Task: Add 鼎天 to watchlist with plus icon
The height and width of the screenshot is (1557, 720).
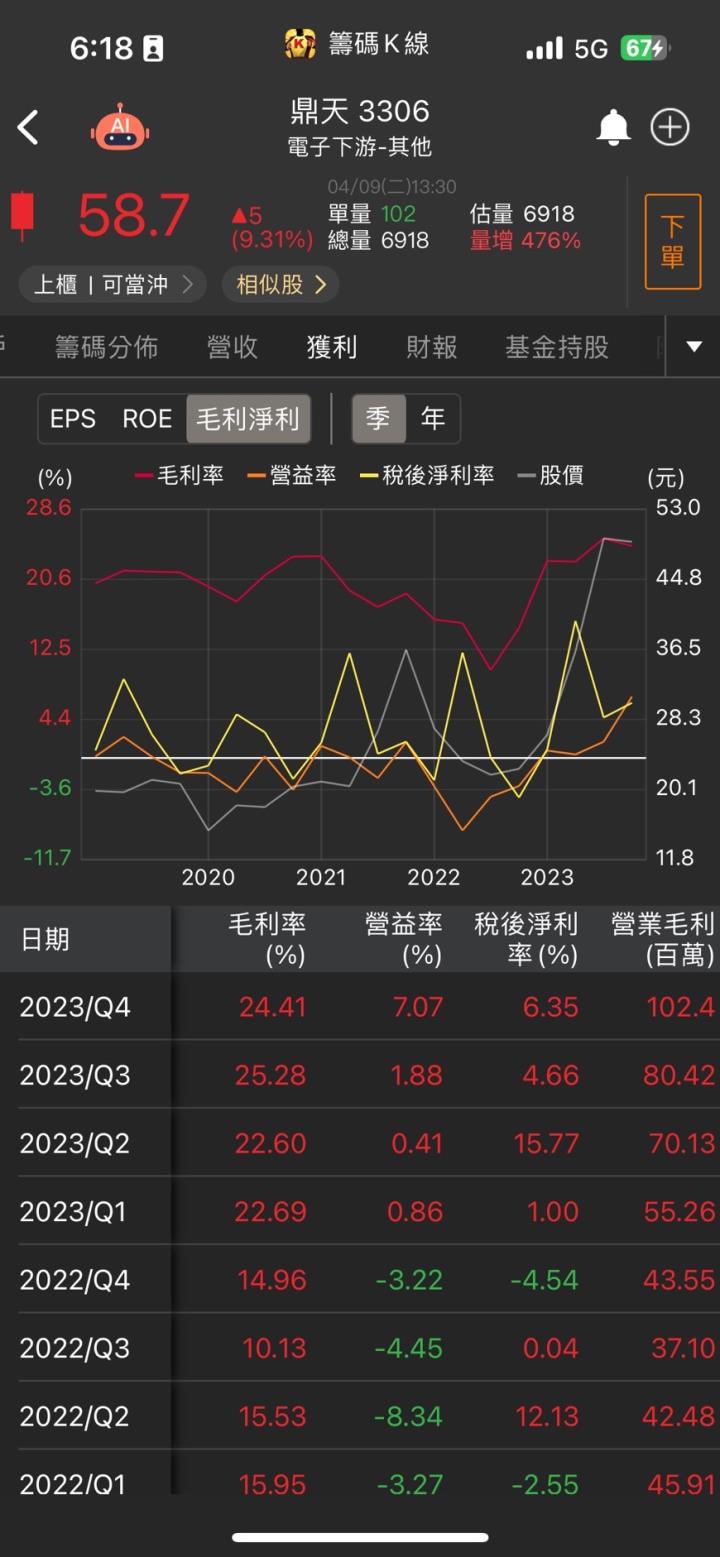Action: coord(670,128)
